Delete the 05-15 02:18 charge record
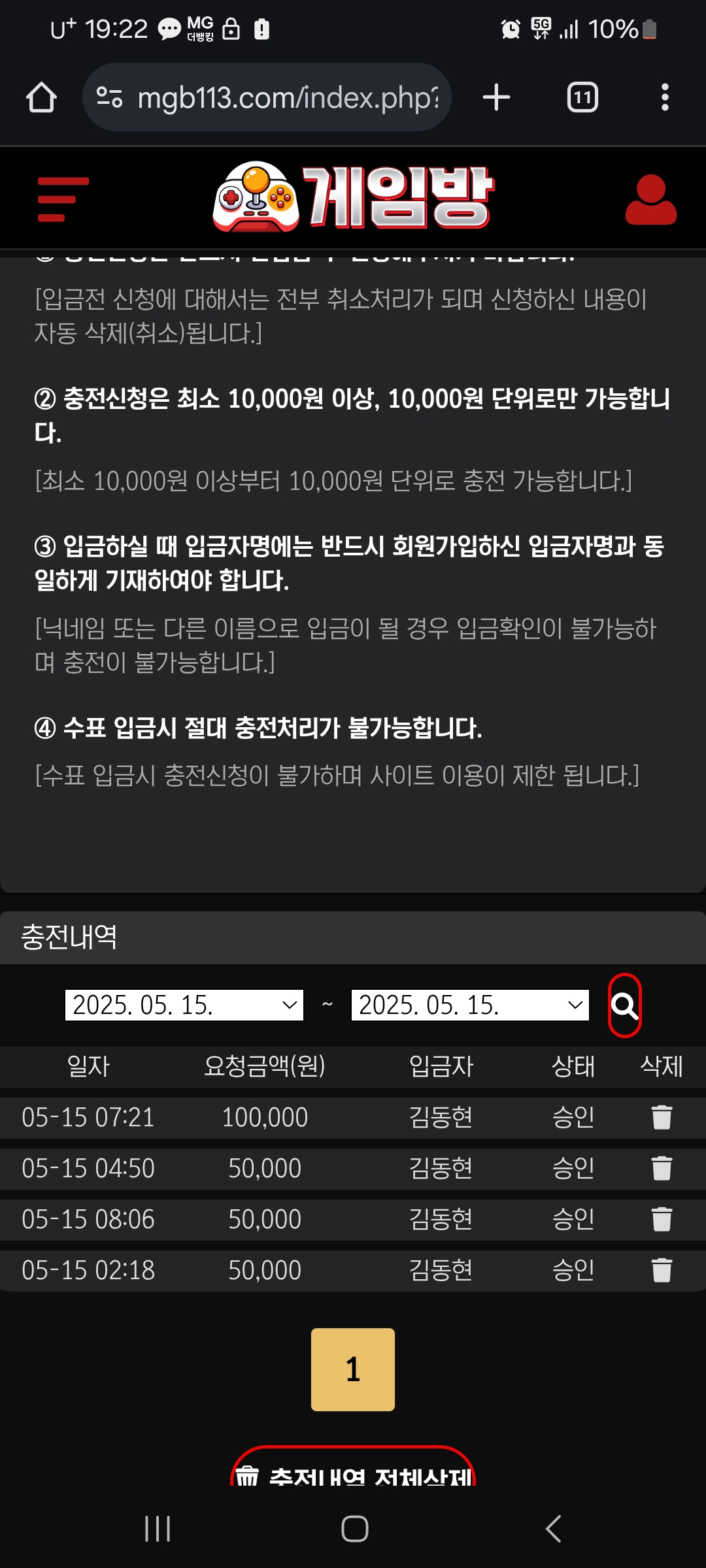The width and height of the screenshot is (706, 1568). (662, 1270)
